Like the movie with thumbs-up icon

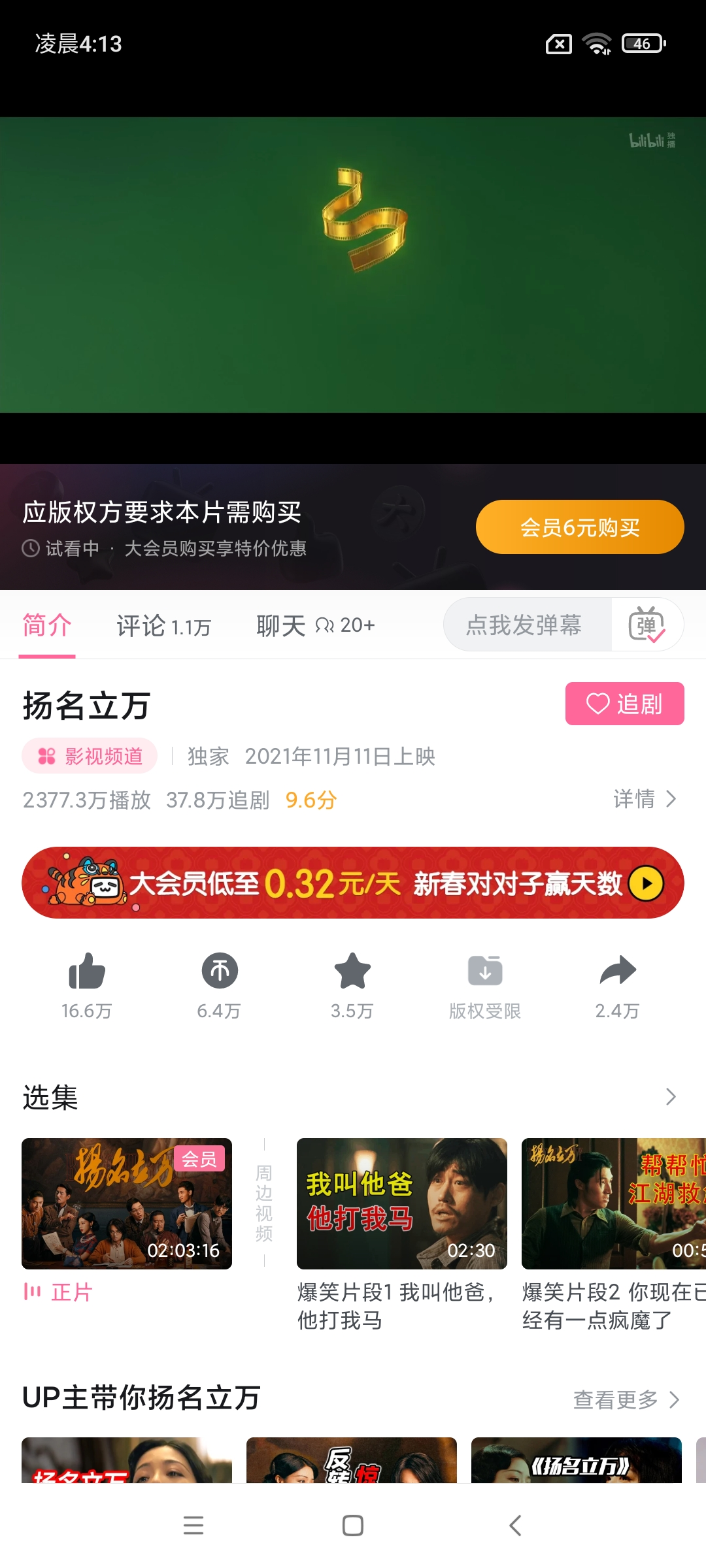[87, 972]
